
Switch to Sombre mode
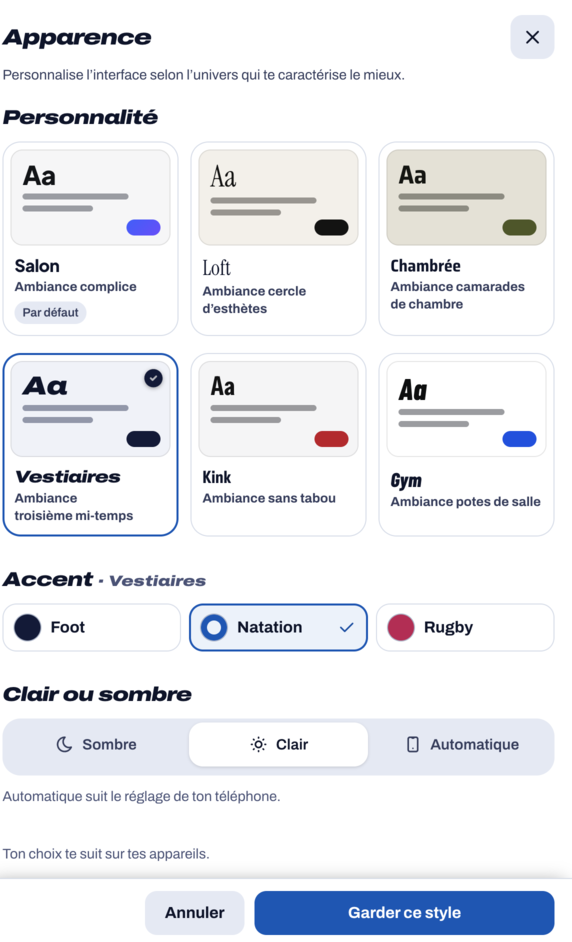(97, 744)
